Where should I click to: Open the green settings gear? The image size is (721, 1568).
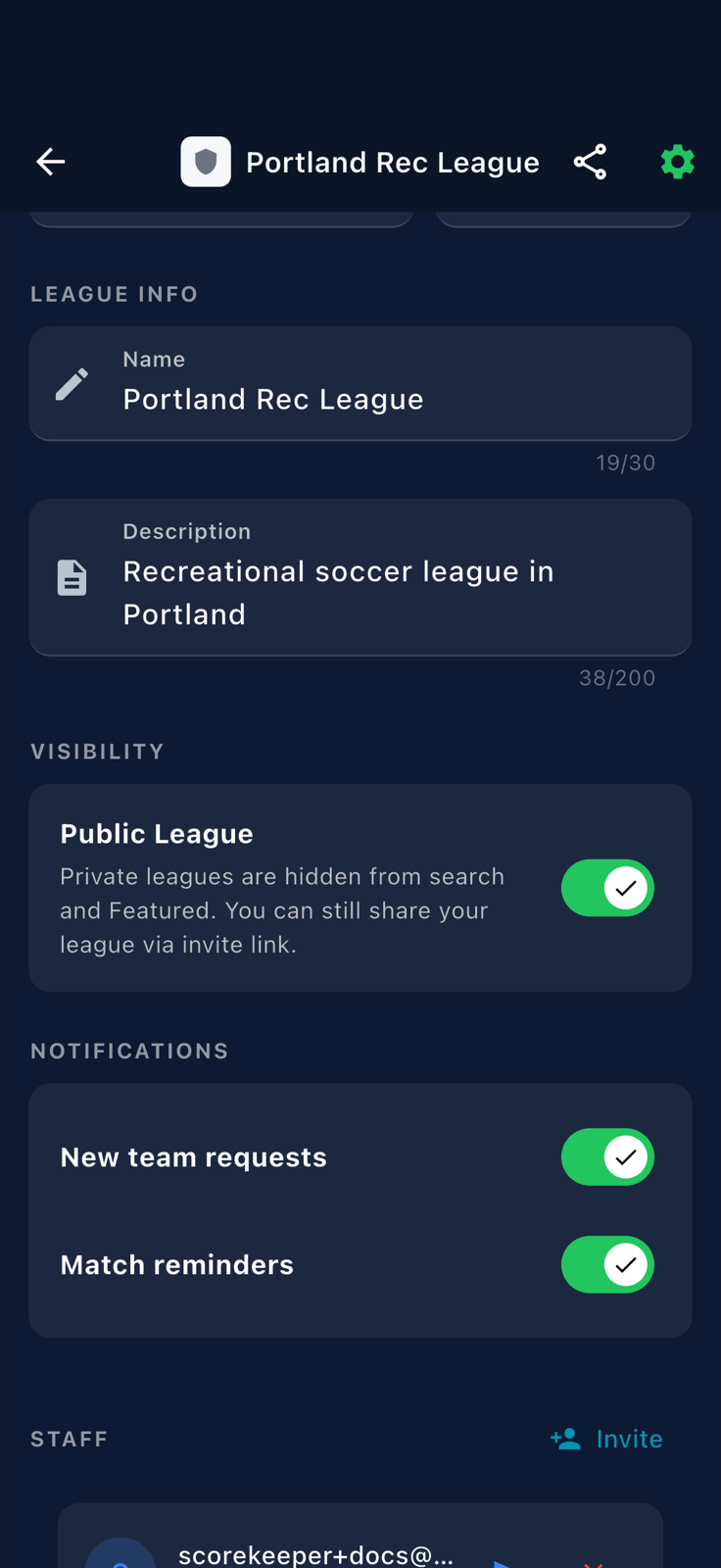(677, 162)
